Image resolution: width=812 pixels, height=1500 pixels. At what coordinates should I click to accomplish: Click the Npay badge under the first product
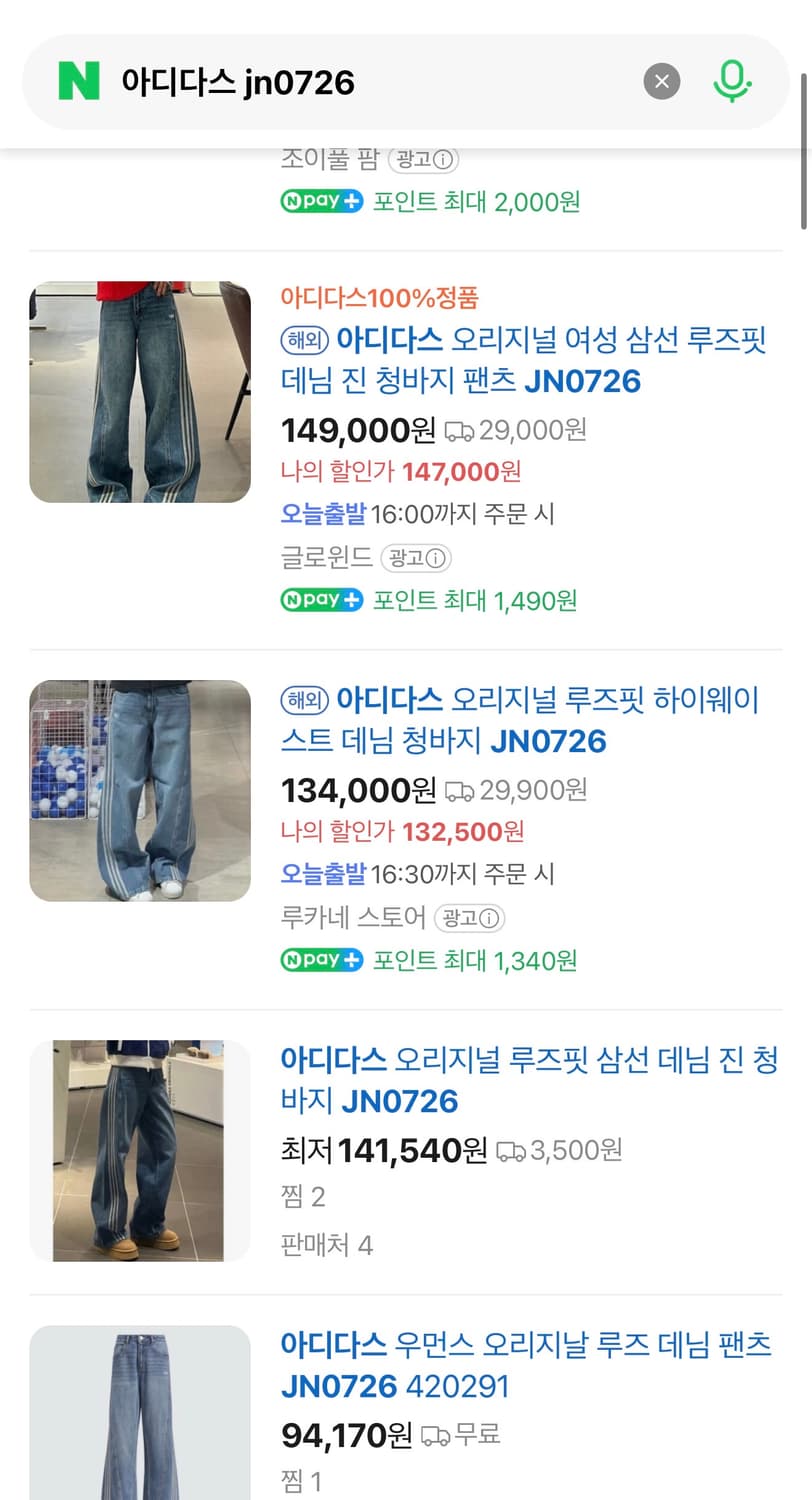(321, 599)
